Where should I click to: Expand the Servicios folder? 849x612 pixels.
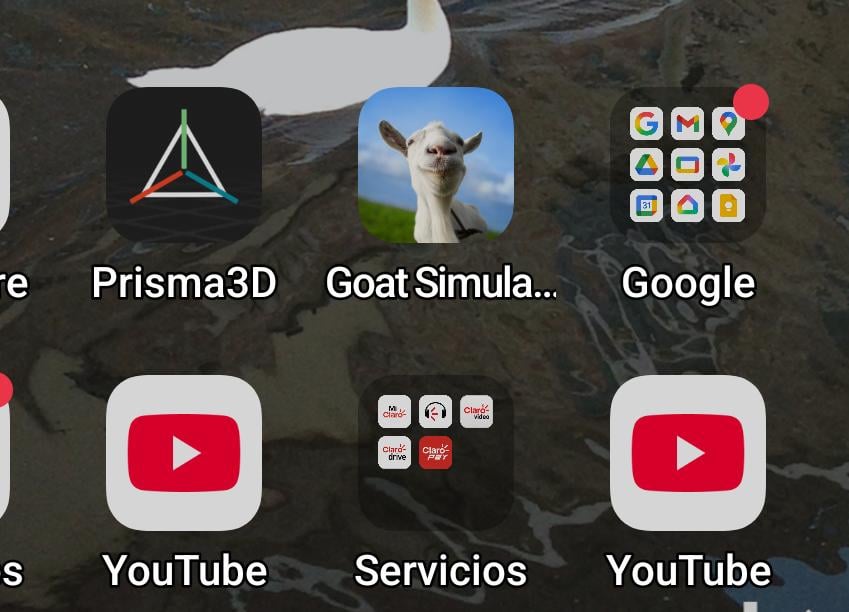click(x=436, y=453)
